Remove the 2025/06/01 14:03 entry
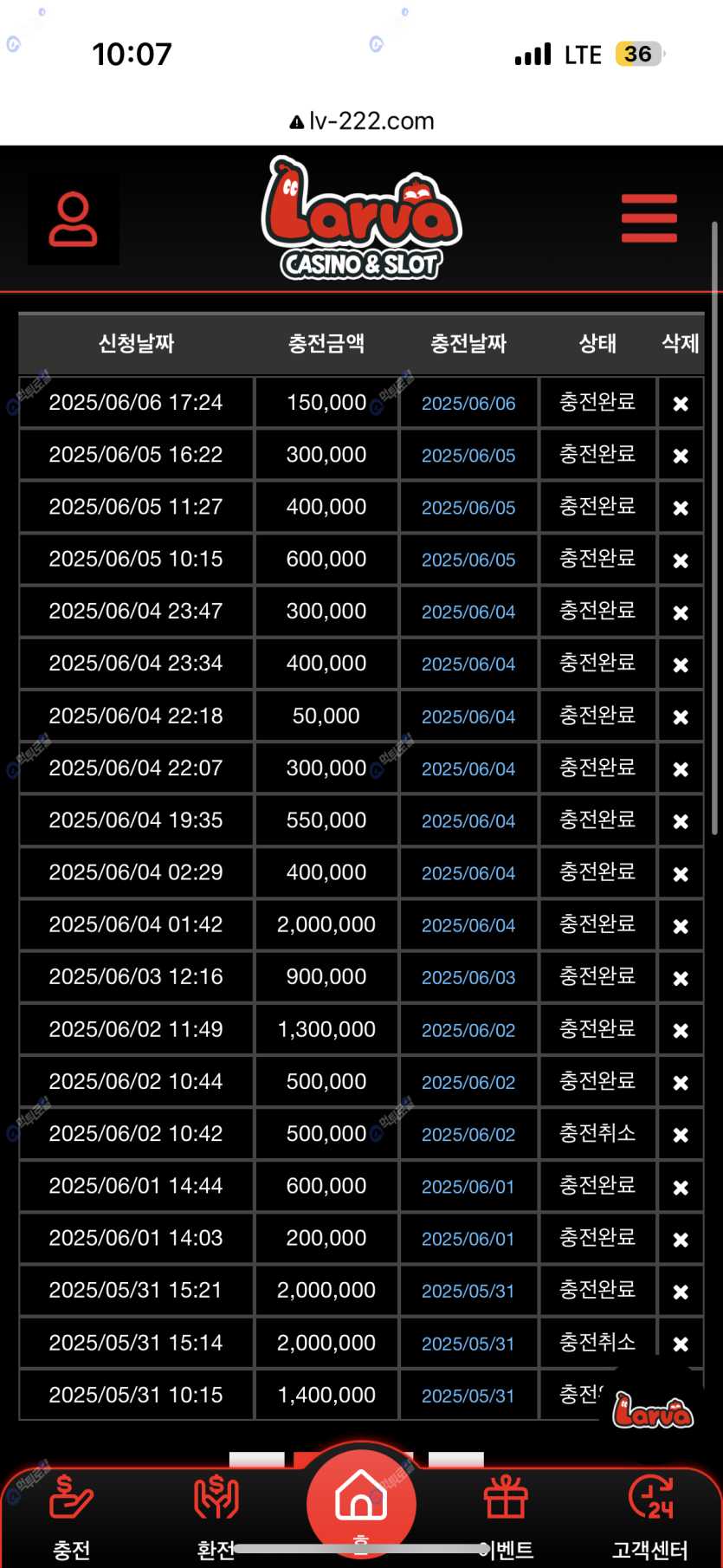Image resolution: width=723 pixels, height=1568 pixels. point(681,1240)
